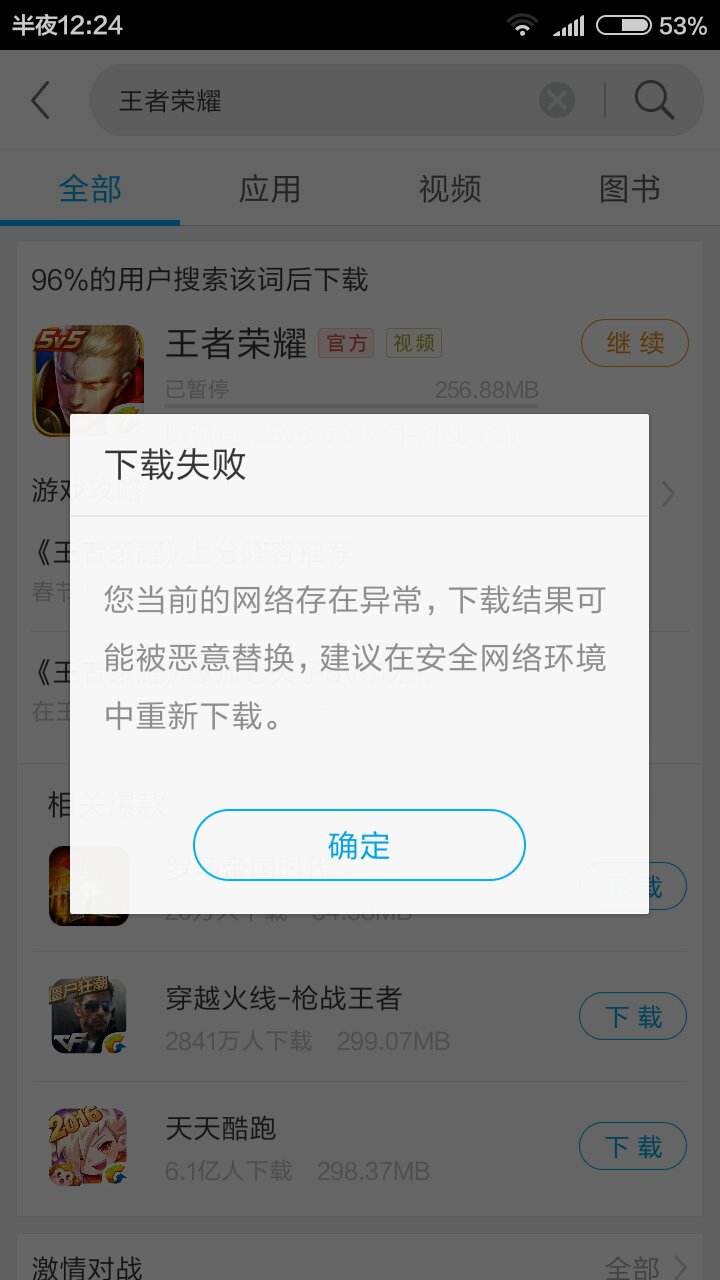Open the 穿越火线-枪战王者 app page

tap(284, 998)
